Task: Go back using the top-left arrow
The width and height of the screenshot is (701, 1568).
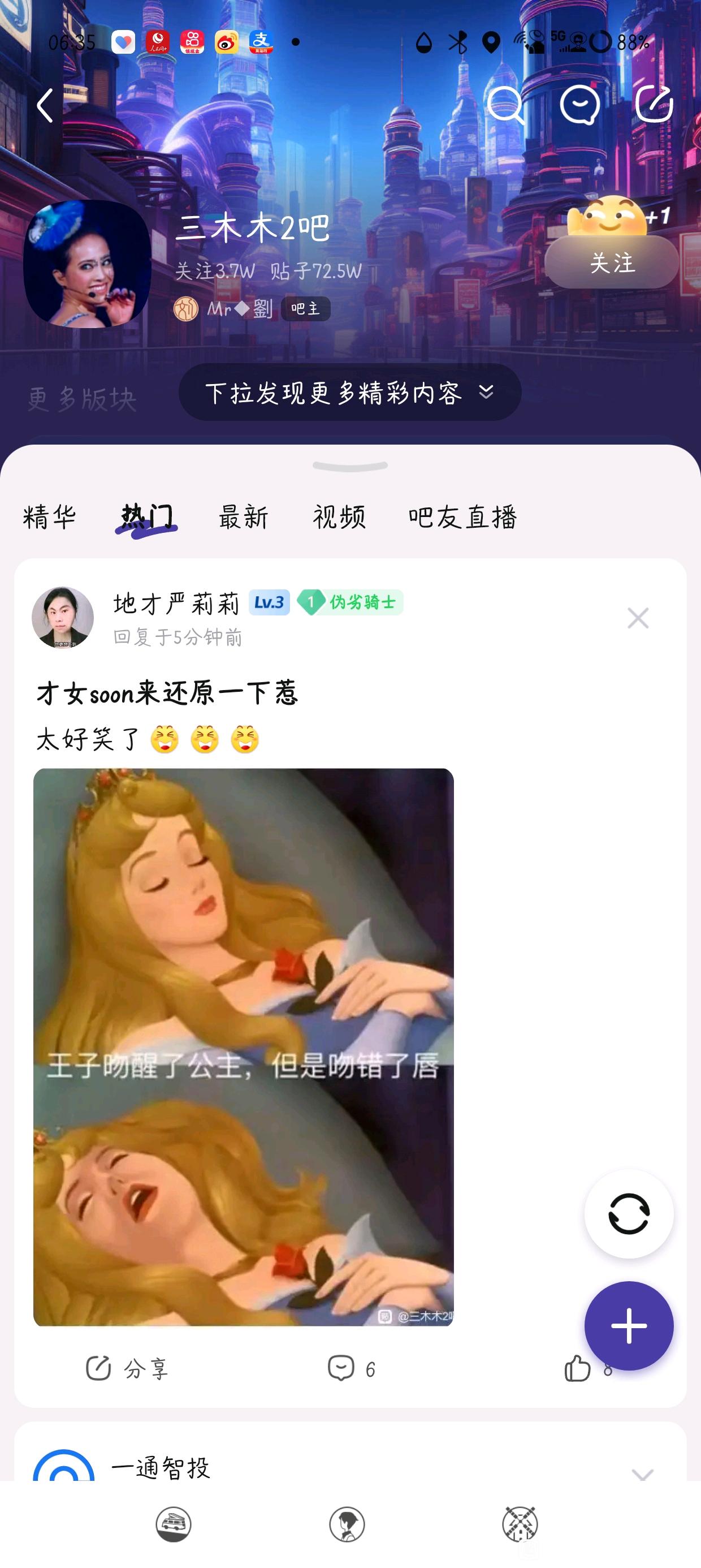Action: click(x=45, y=105)
